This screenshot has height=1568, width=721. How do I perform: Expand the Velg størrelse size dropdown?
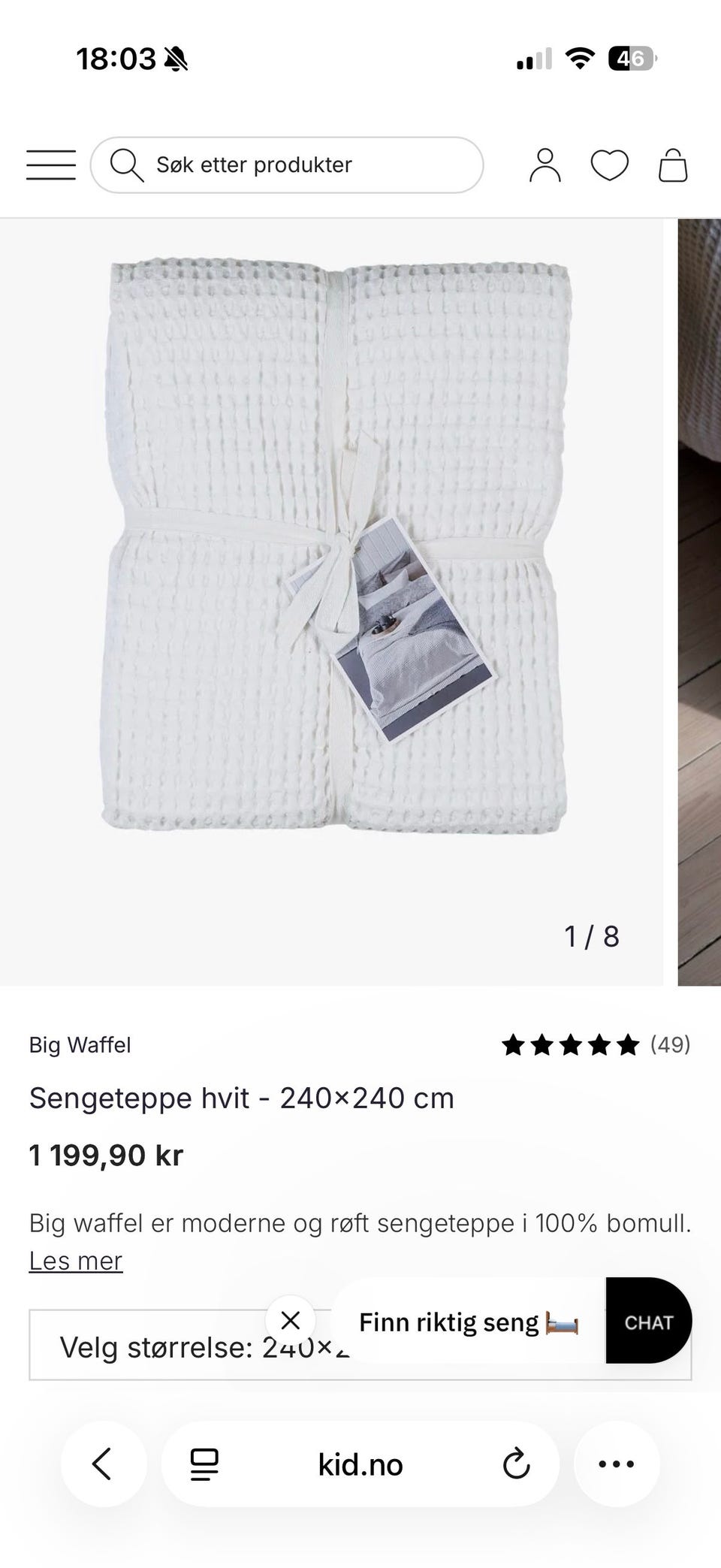tap(150, 1348)
